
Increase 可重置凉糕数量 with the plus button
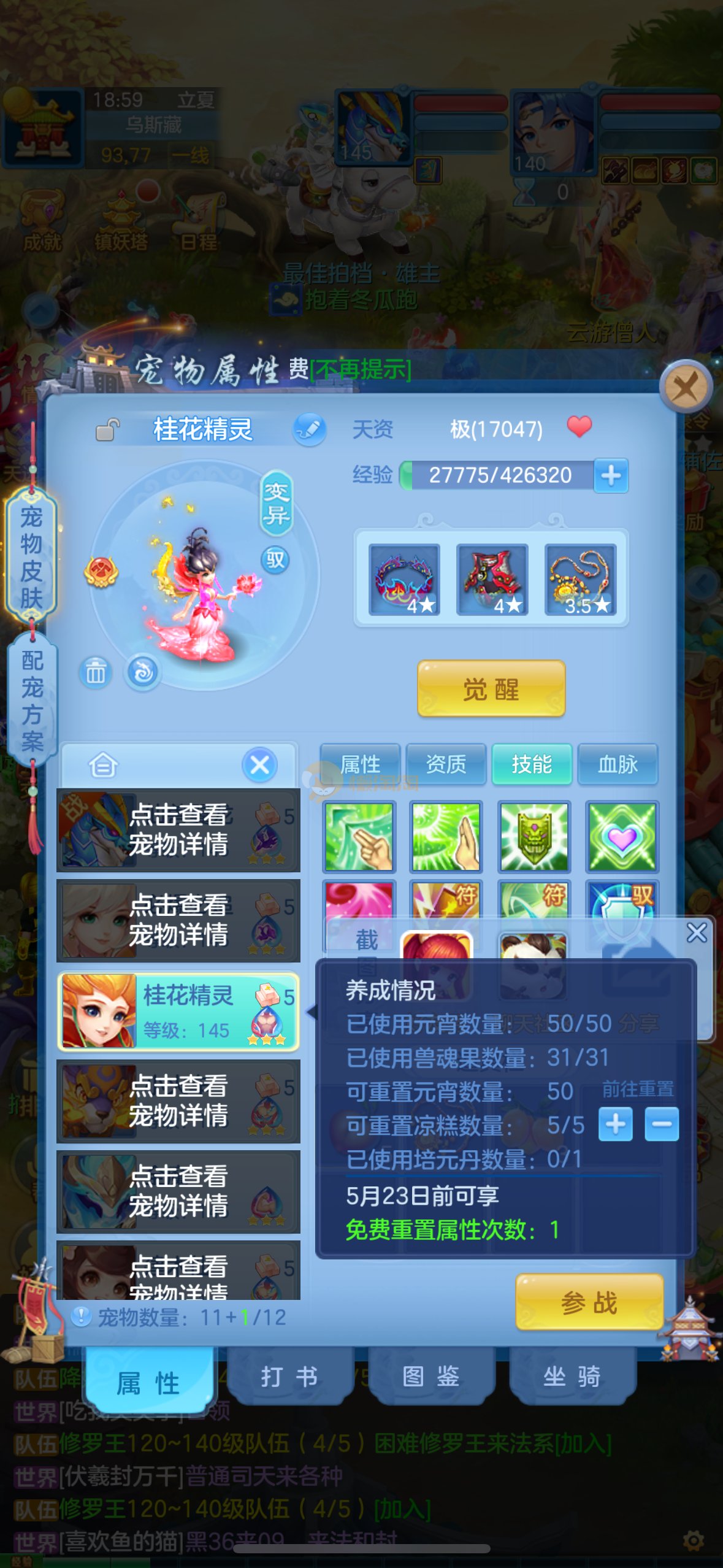pyautogui.click(x=615, y=1124)
